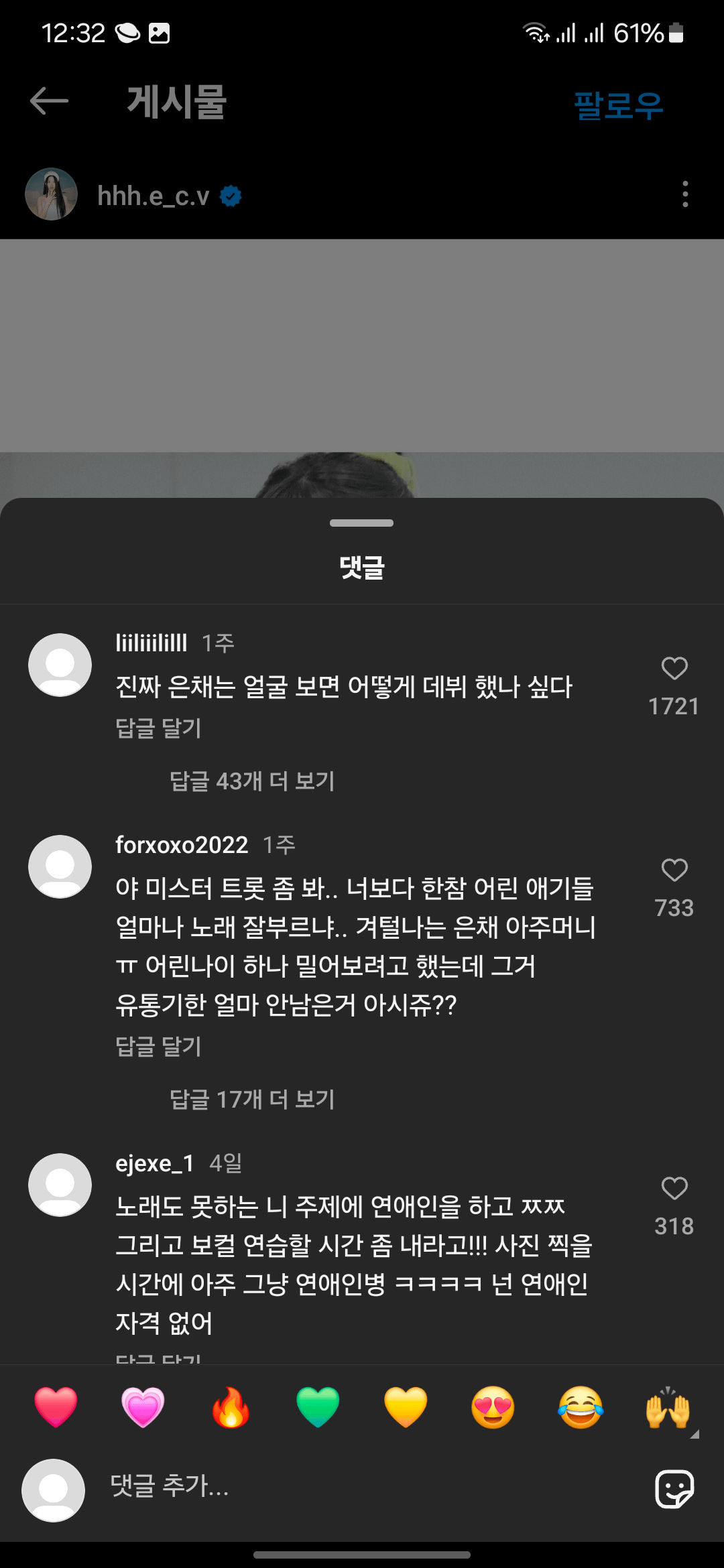This screenshot has height=1568, width=724.
Task: Insert the heart-eyes face emoji
Action: [493, 1407]
